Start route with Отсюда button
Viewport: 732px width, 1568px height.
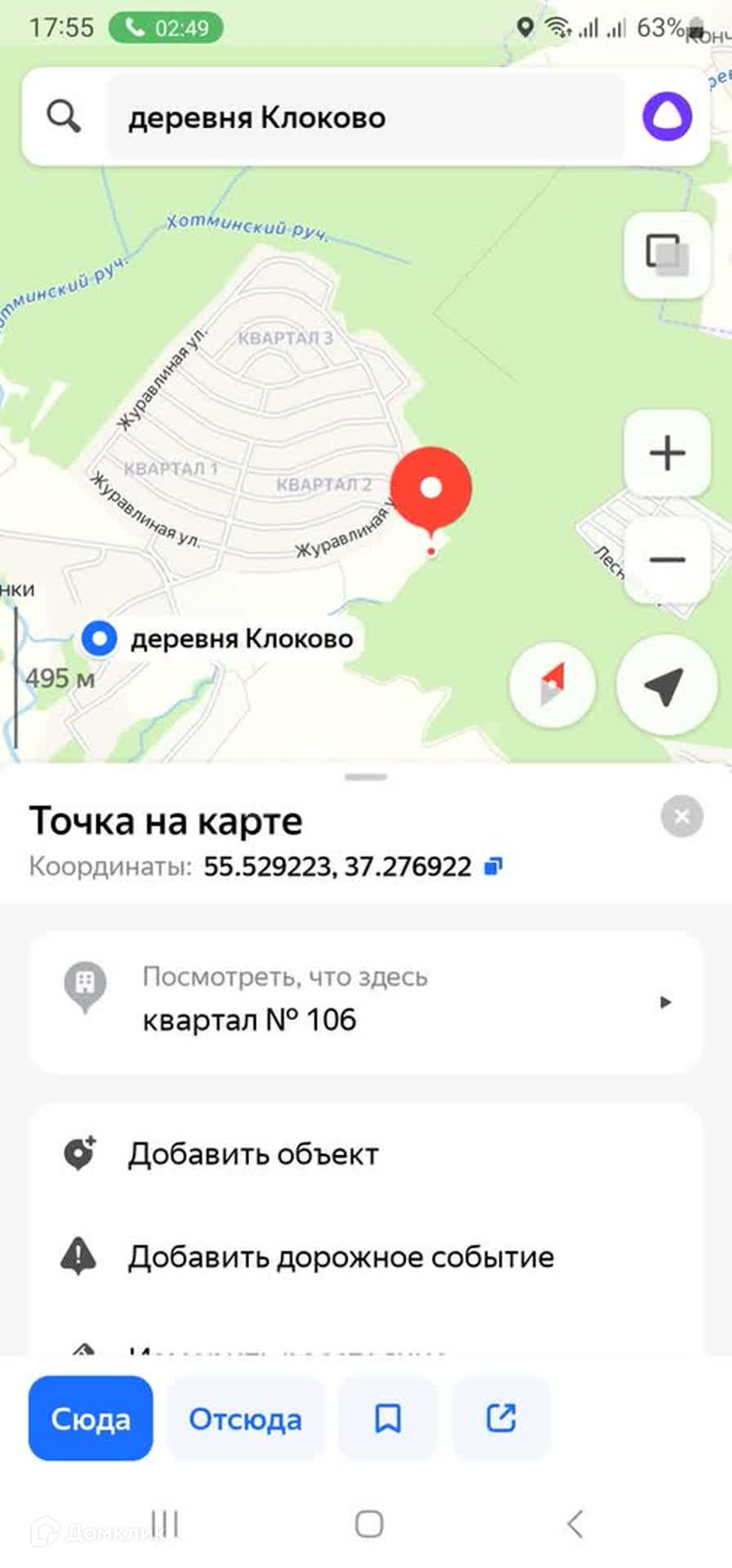245,1419
